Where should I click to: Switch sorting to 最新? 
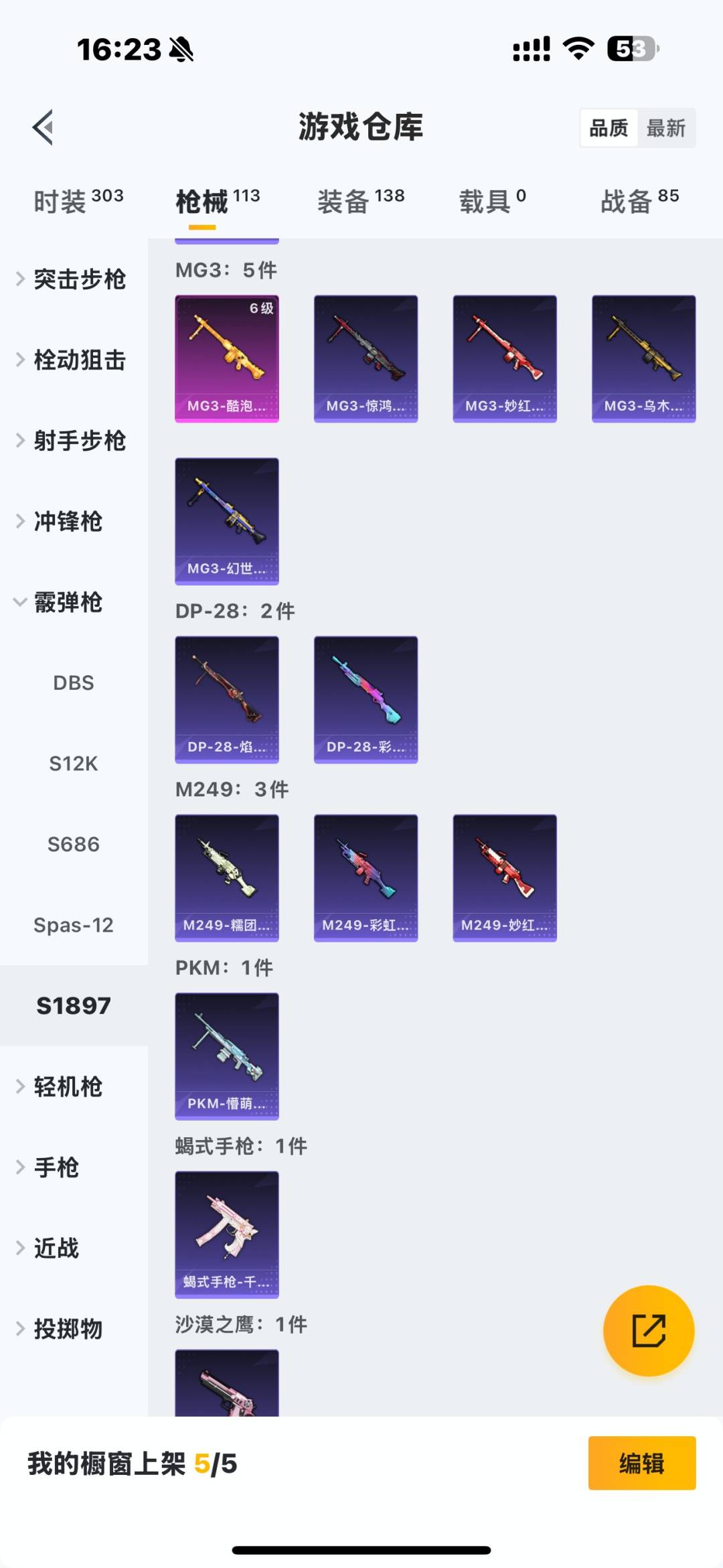(665, 127)
